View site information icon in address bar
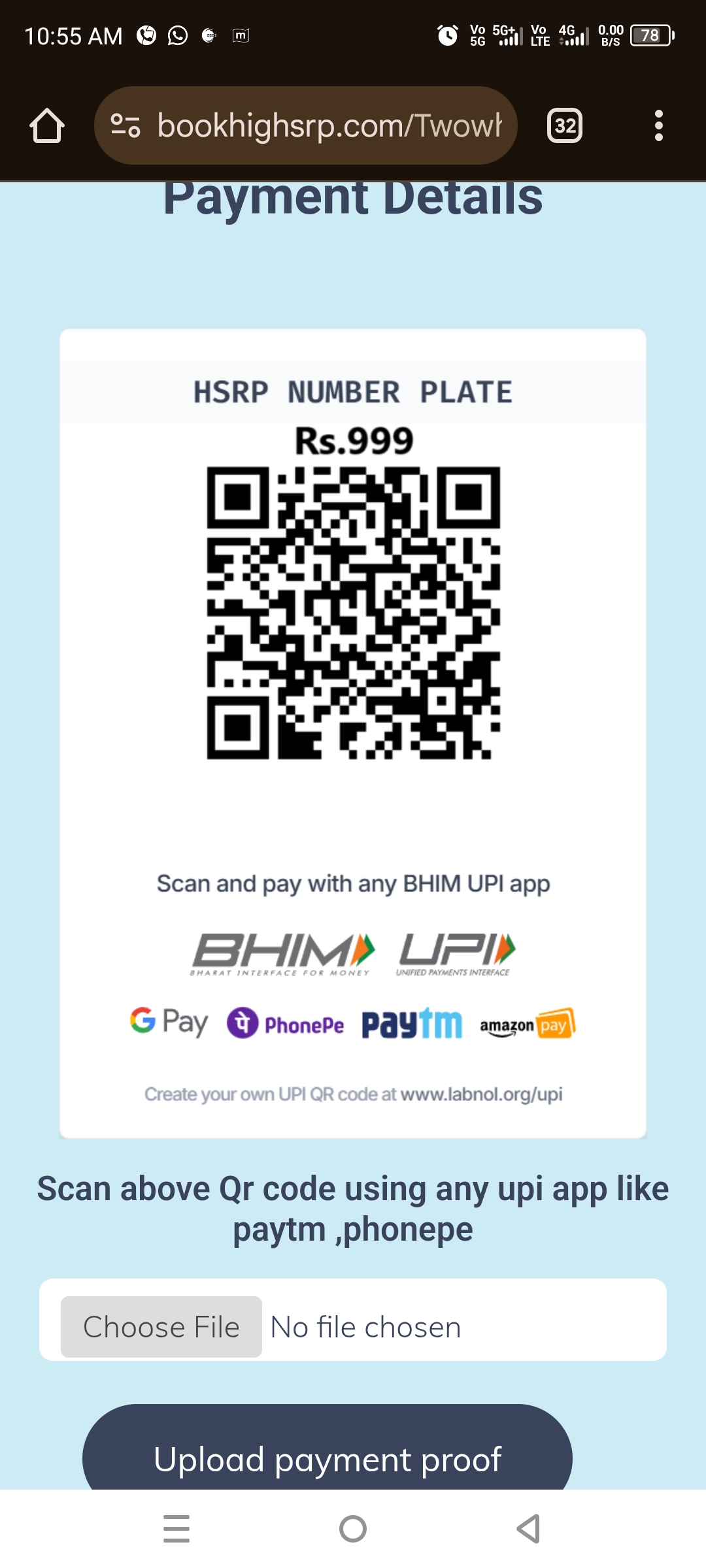The width and height of the screenshot is (706, 1568). tap(125, 125)
